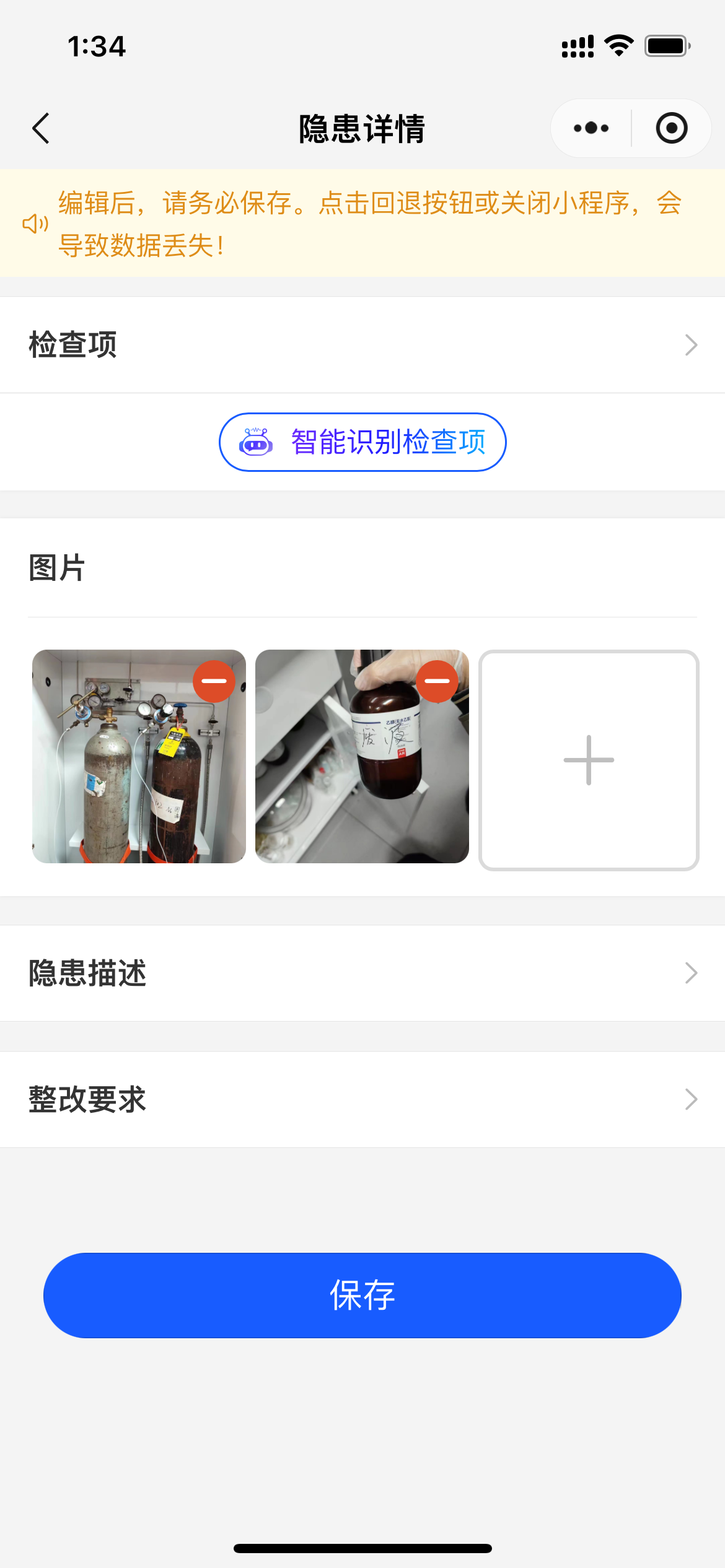
Task: Add a new picture with the plus tile
Action: (589, 760)
